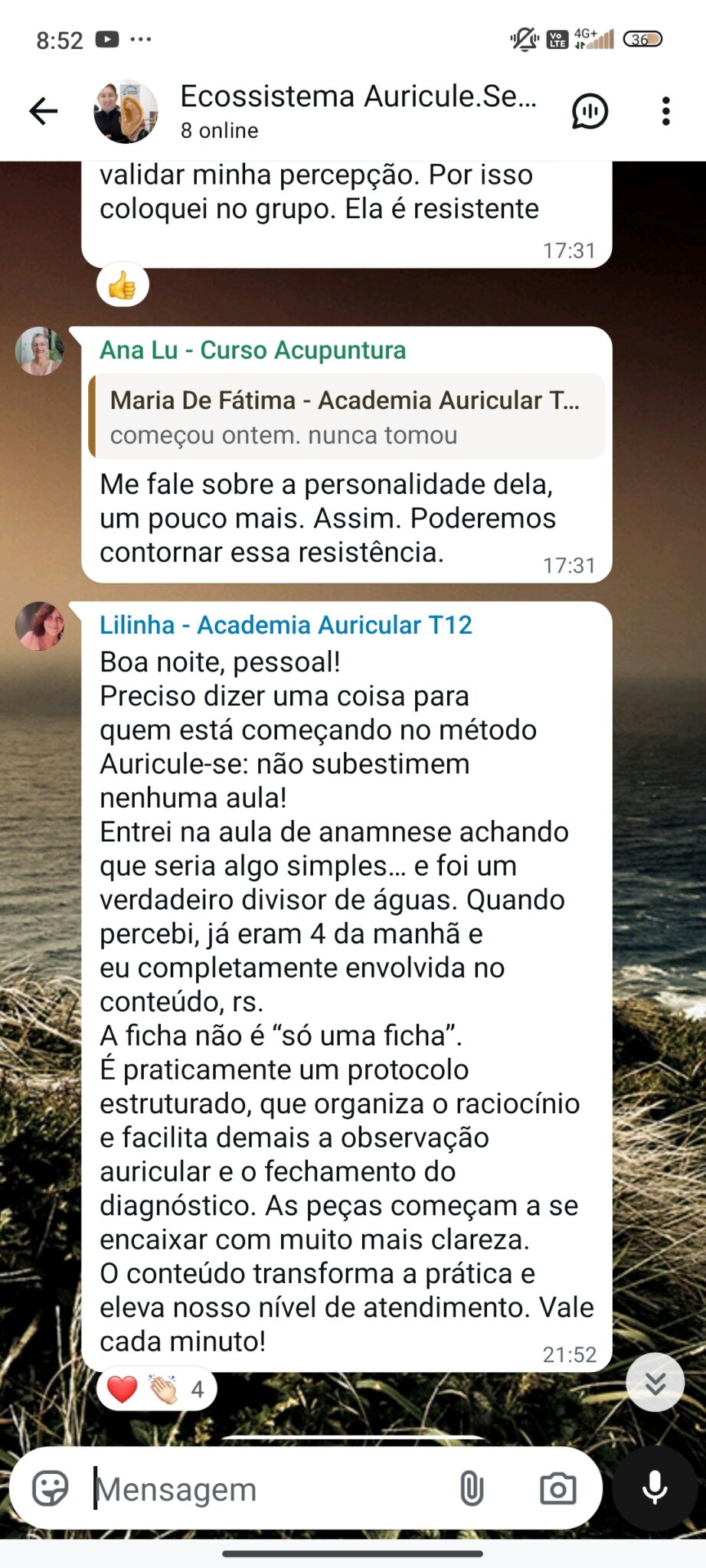
Task: Tap the thumbs up reaction on the 17:31 message
Action: coord(123,286)
